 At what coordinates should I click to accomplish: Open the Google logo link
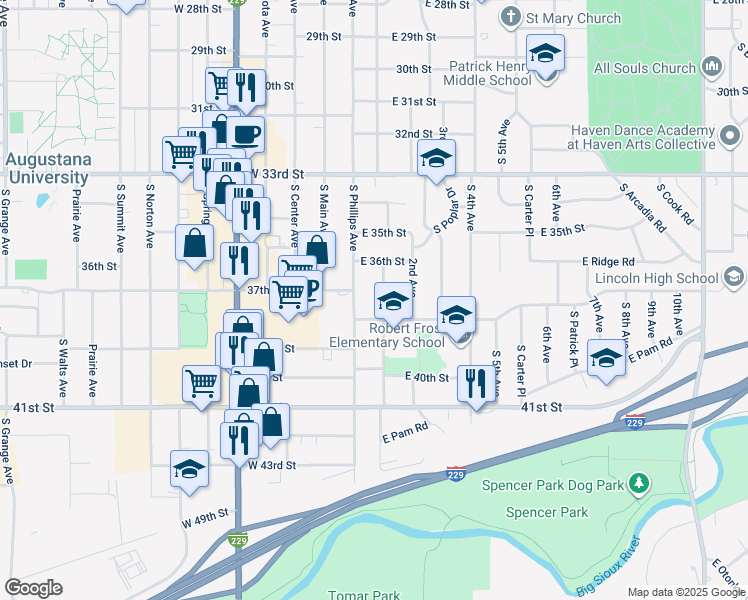[x=34, y=588]
